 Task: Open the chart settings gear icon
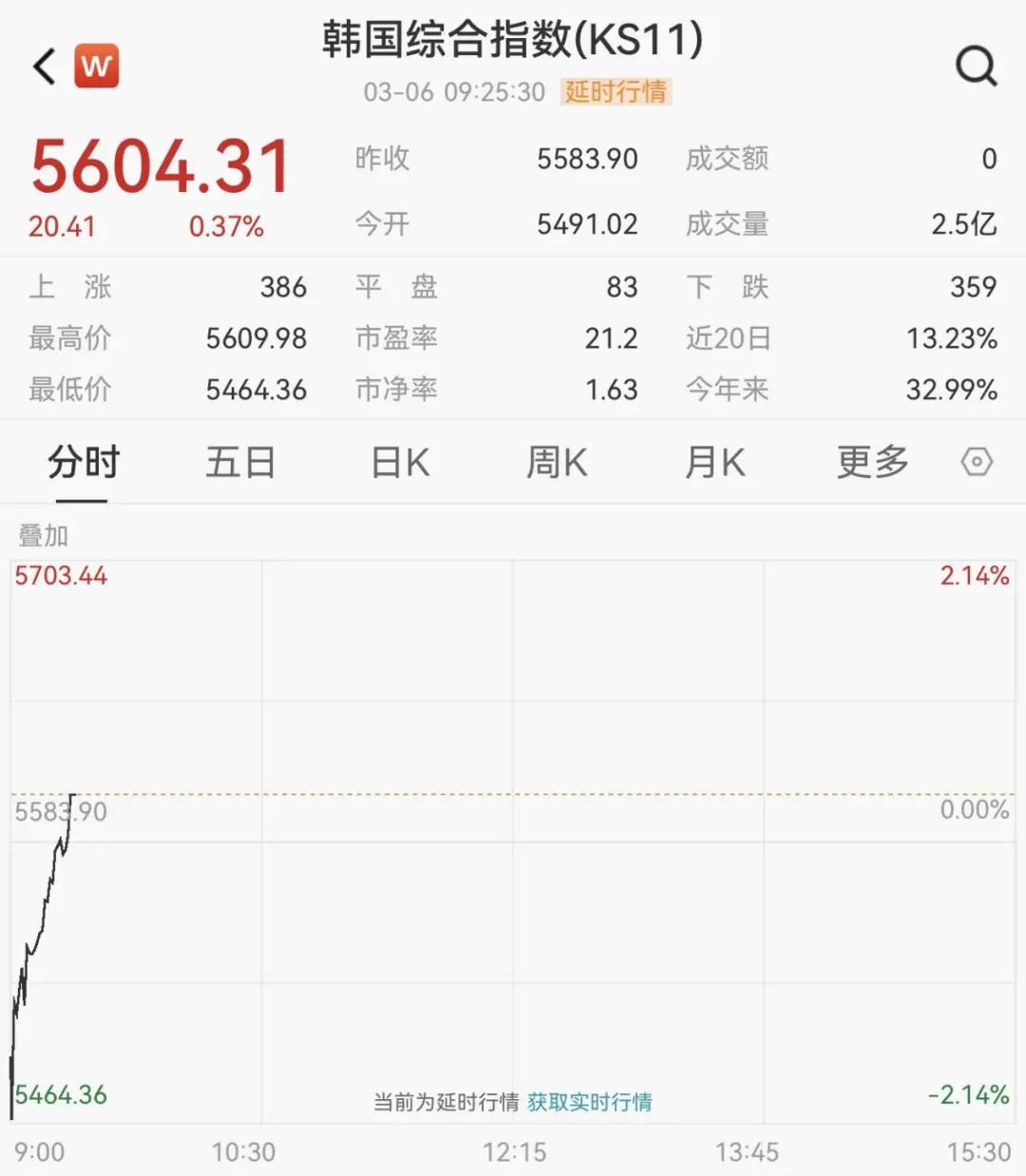(x=975, y=463)
